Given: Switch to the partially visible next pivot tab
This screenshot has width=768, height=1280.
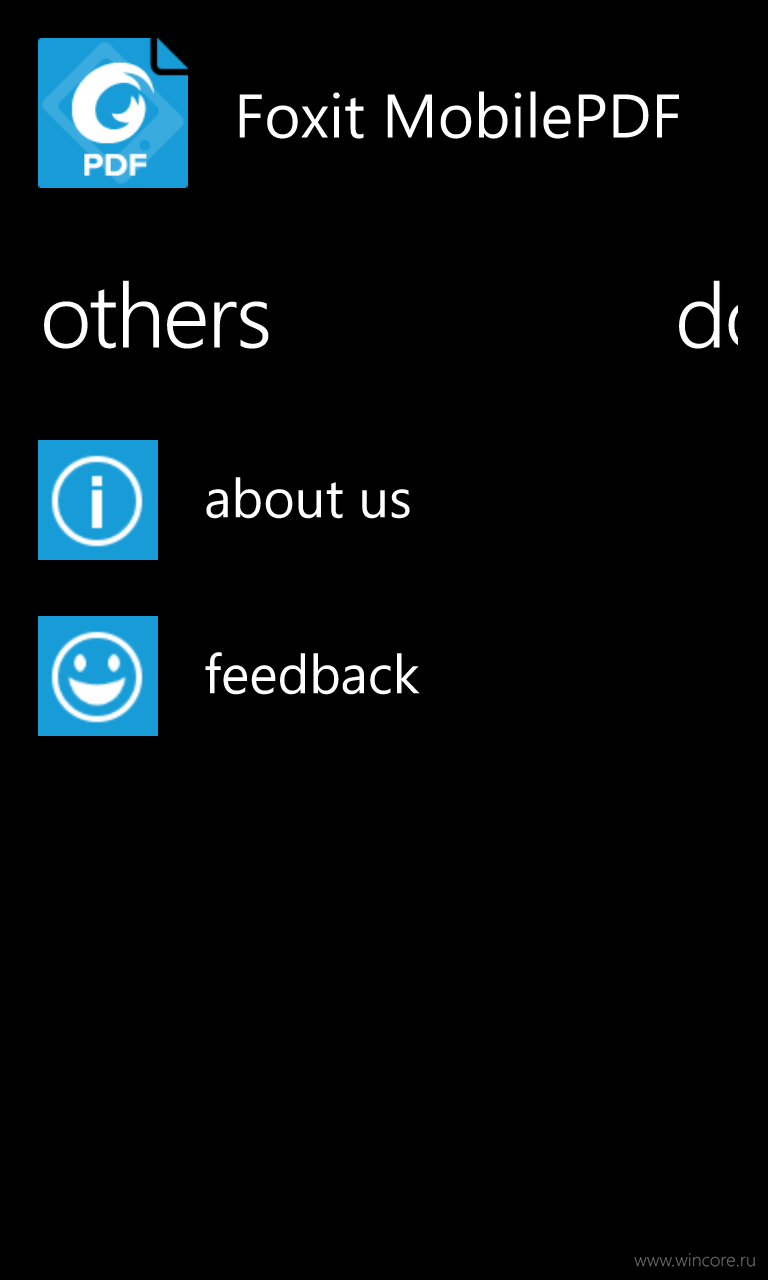Looking at the screenshot, I should pyautogui.click(x=708, y=320).
